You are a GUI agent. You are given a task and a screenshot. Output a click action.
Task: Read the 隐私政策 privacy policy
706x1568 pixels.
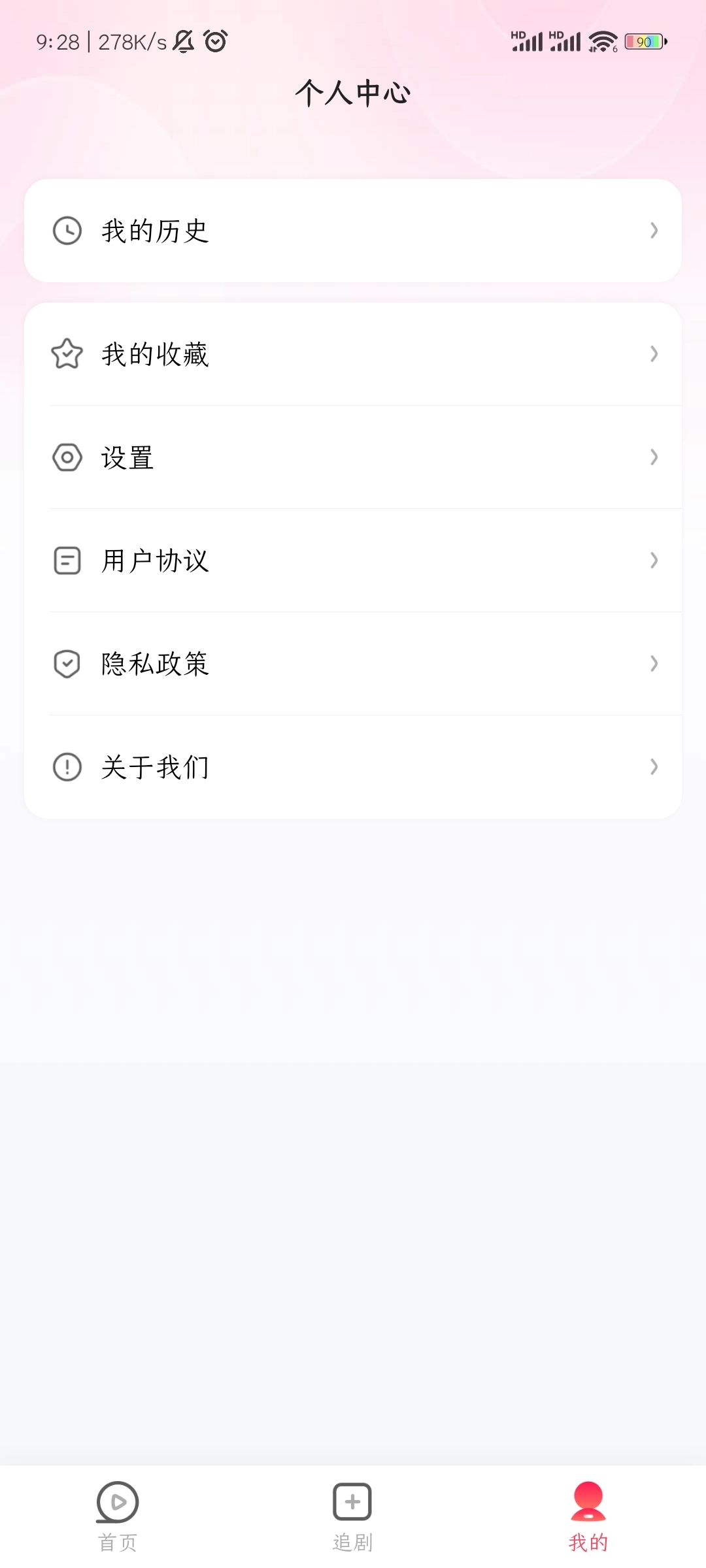(x=353, y=664)
